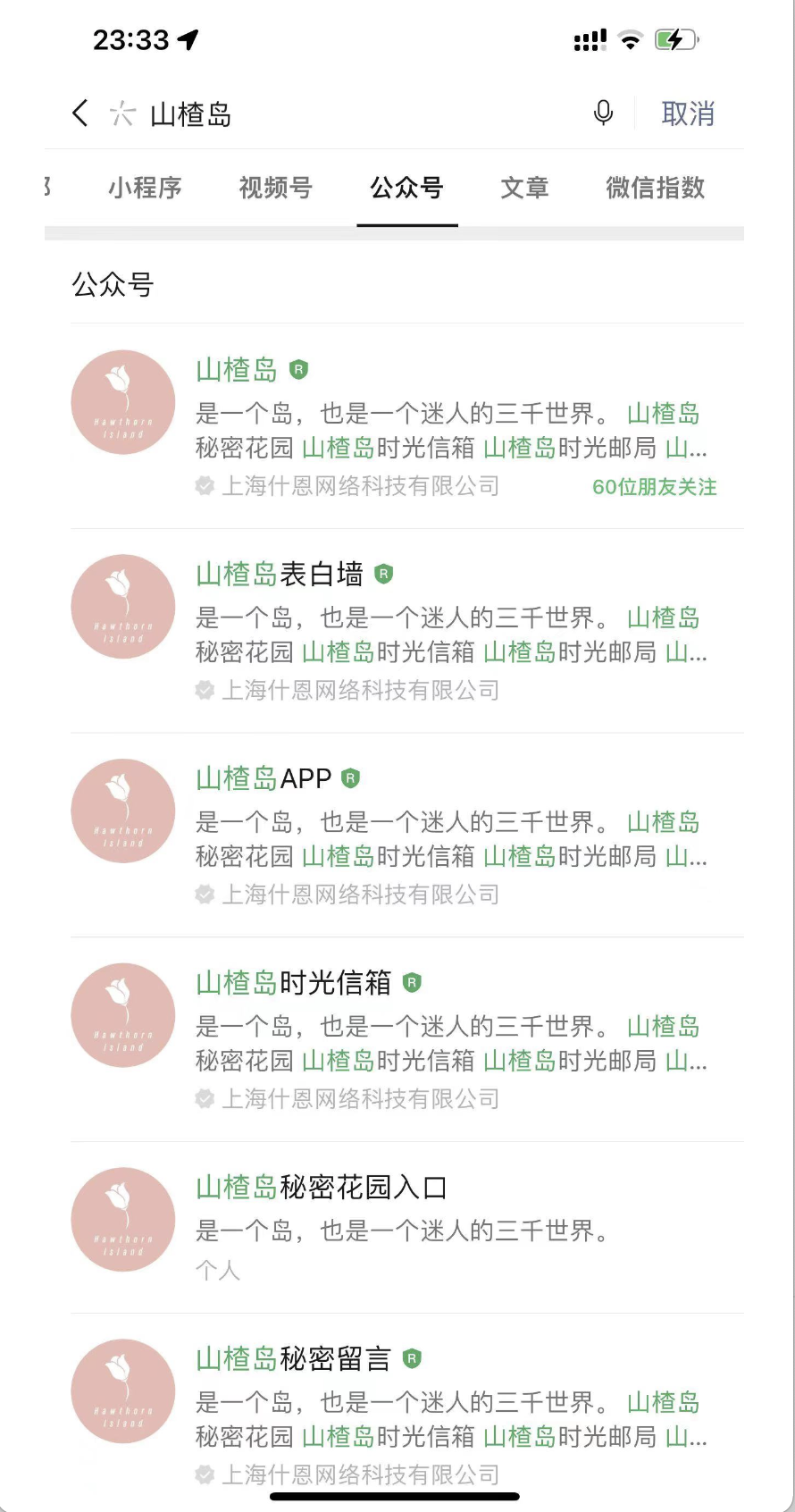
Task: Switch to the 视频号 tab
Action: (x=275, y=188)
